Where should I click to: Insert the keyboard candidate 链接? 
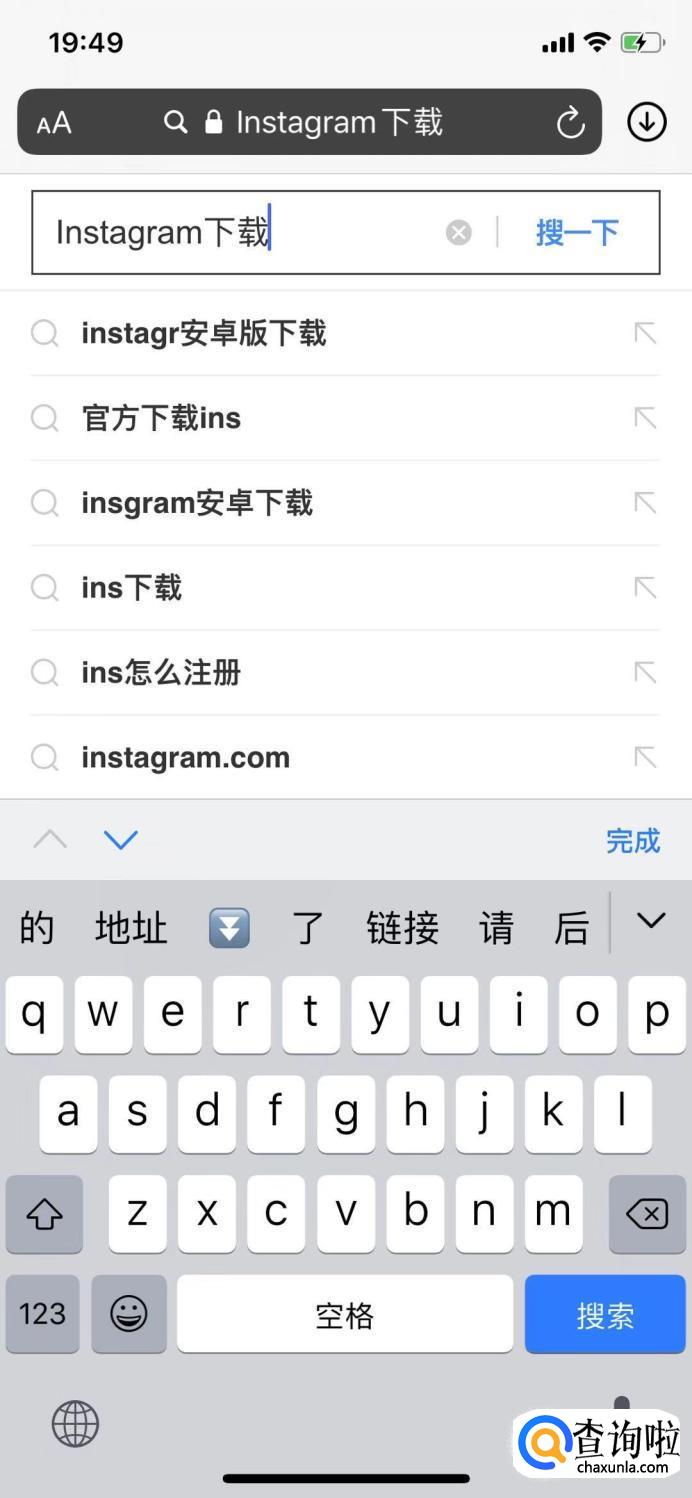[x=403, y=928]
